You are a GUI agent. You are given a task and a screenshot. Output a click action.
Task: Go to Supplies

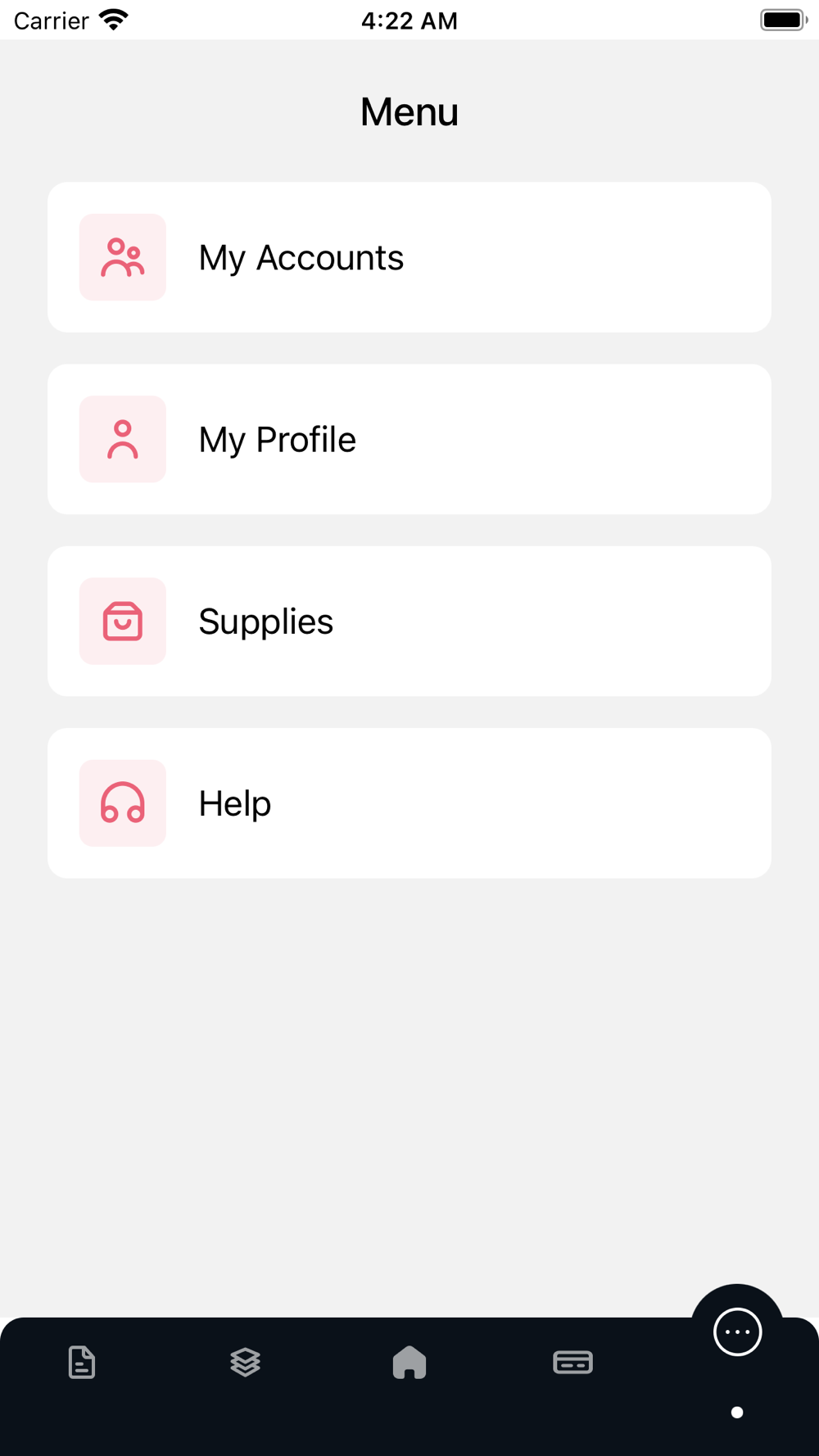pos(409,621)
